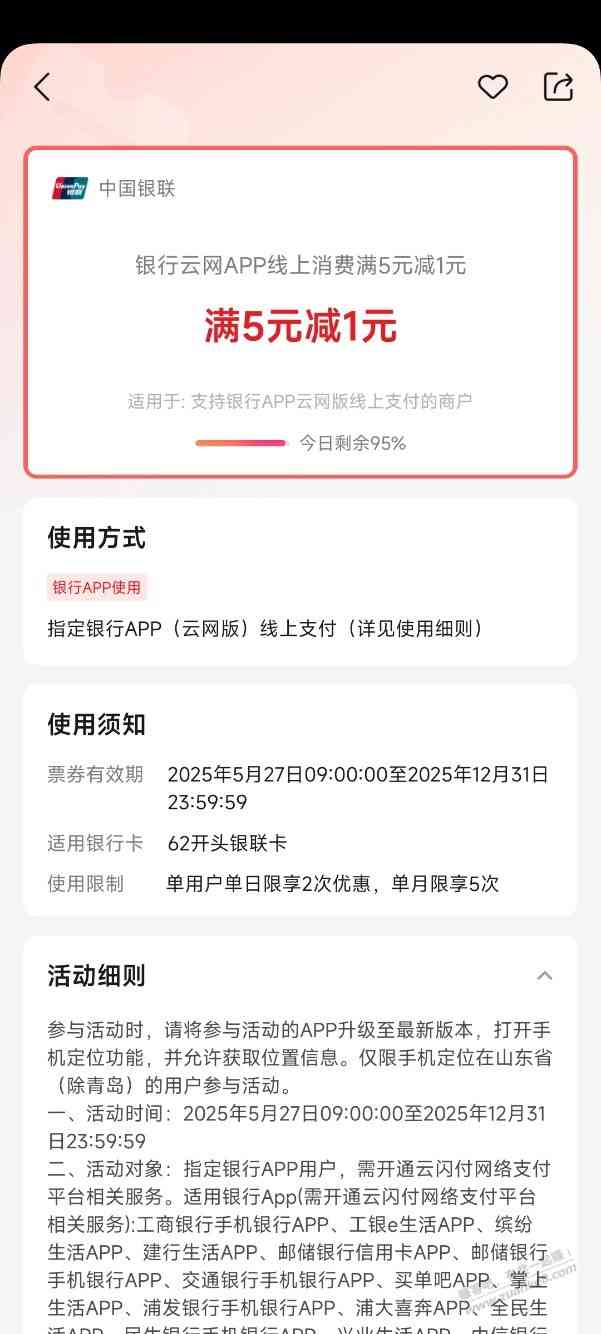Go back using the top-left arrow
The image size is (601, 1334).
pos(42,87)
